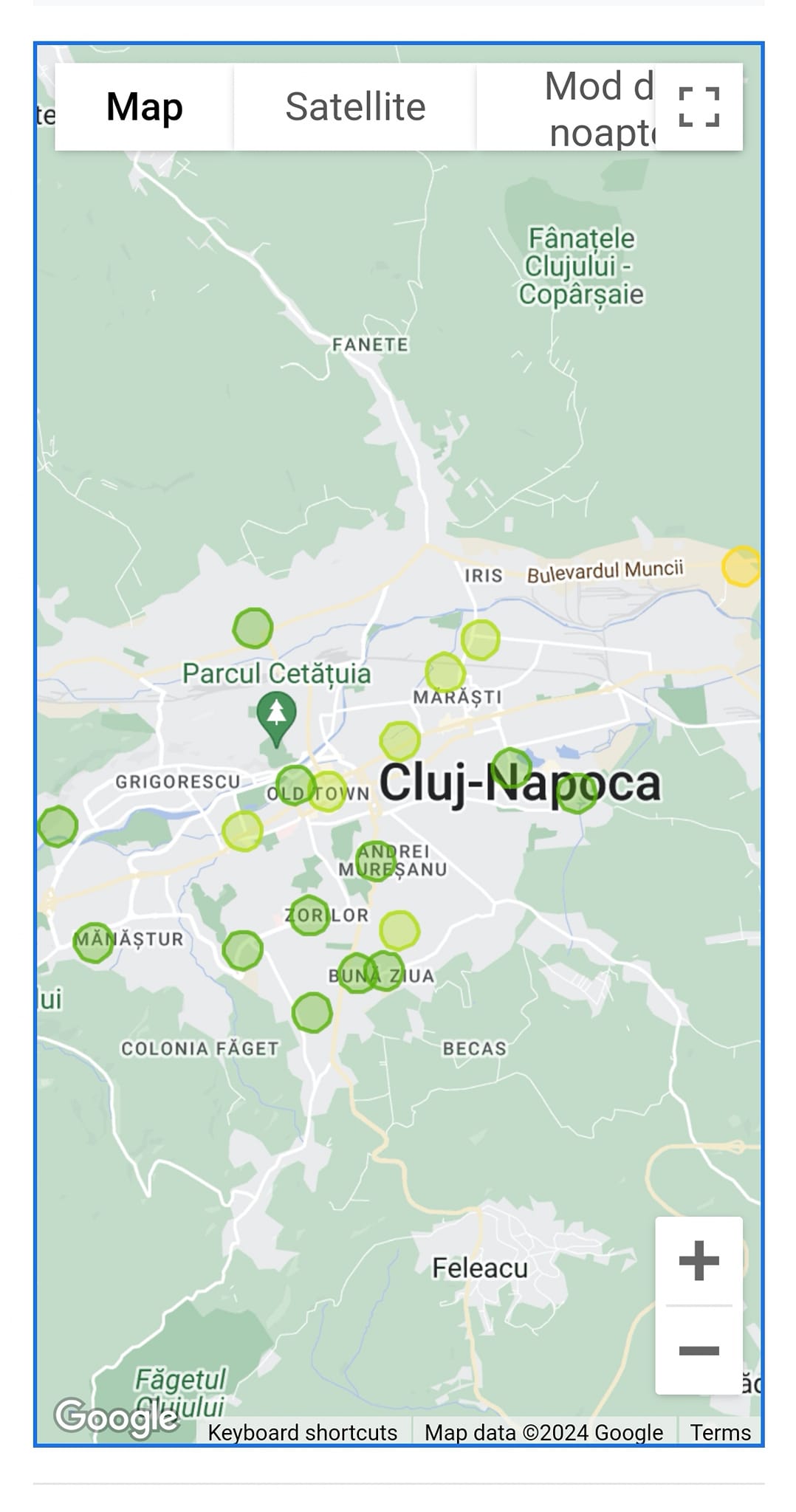Switch to the Map view
The image size is (796, 1512).
click(x=144, y=107)
